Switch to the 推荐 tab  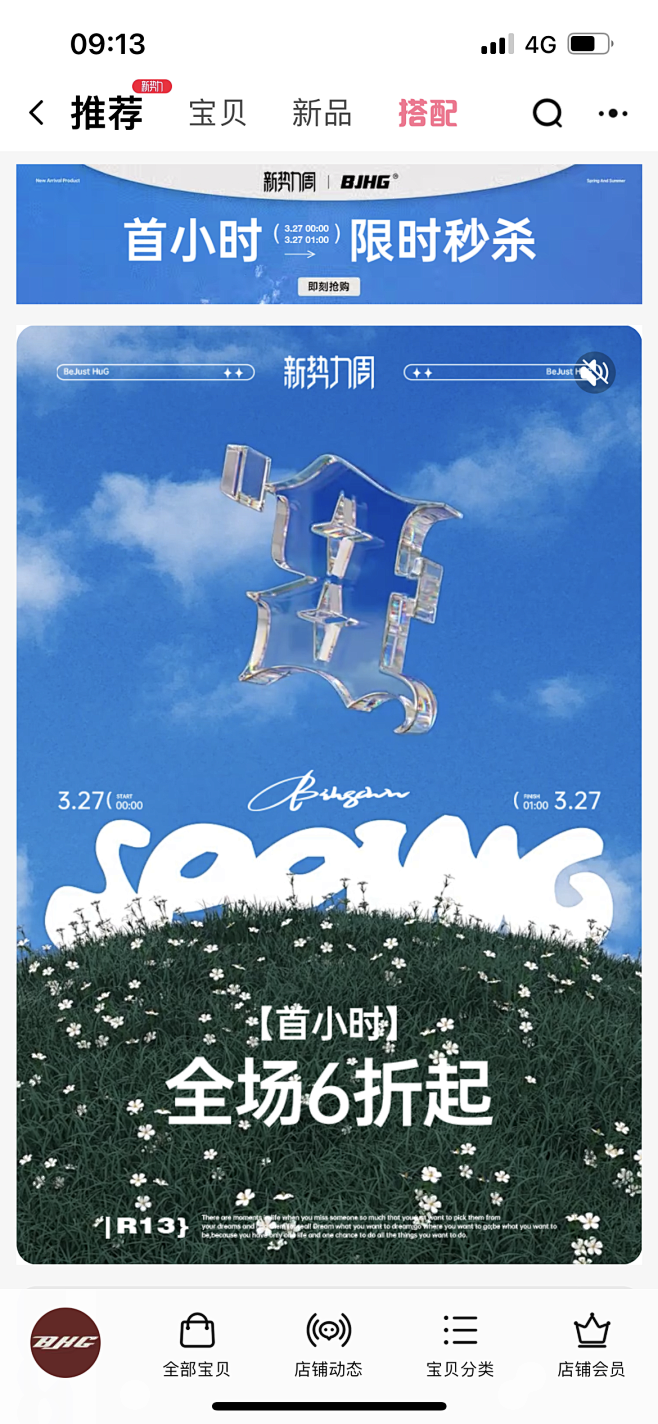pos(106,113)
